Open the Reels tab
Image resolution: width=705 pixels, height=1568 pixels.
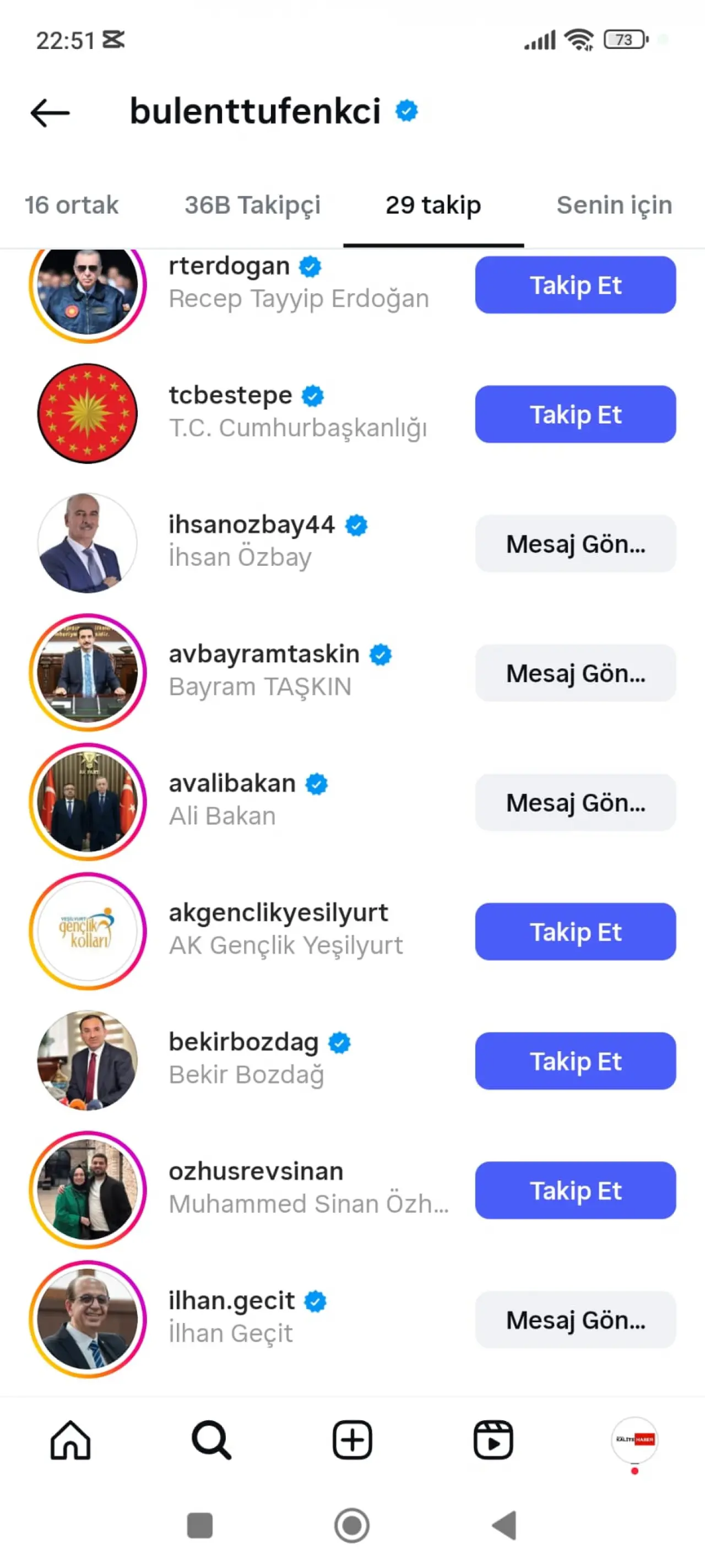coord(493,1440)
